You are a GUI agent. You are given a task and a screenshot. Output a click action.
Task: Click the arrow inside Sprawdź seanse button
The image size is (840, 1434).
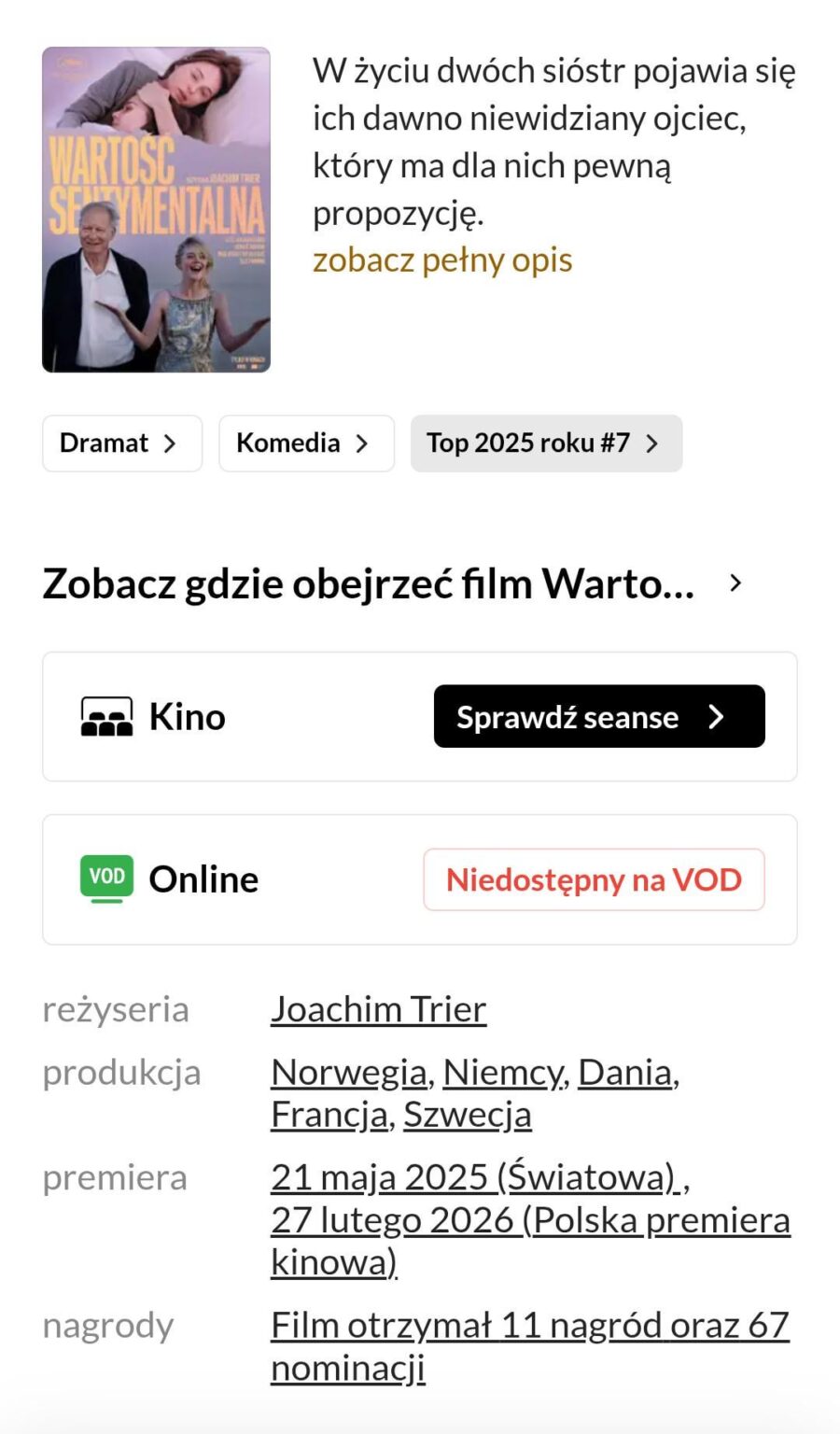(x=717, y=716)
